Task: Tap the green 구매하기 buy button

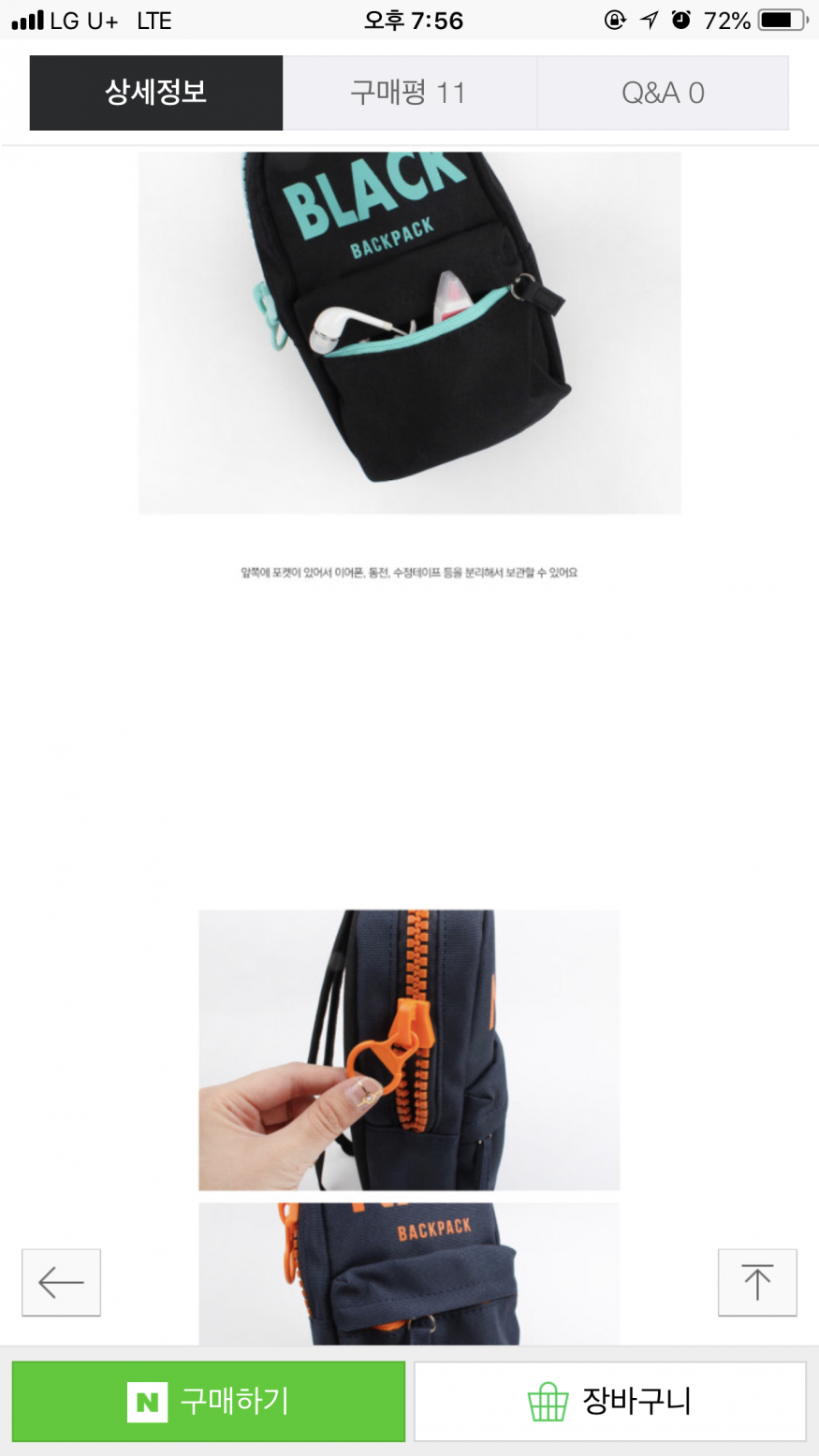Action: [209, 1401]
